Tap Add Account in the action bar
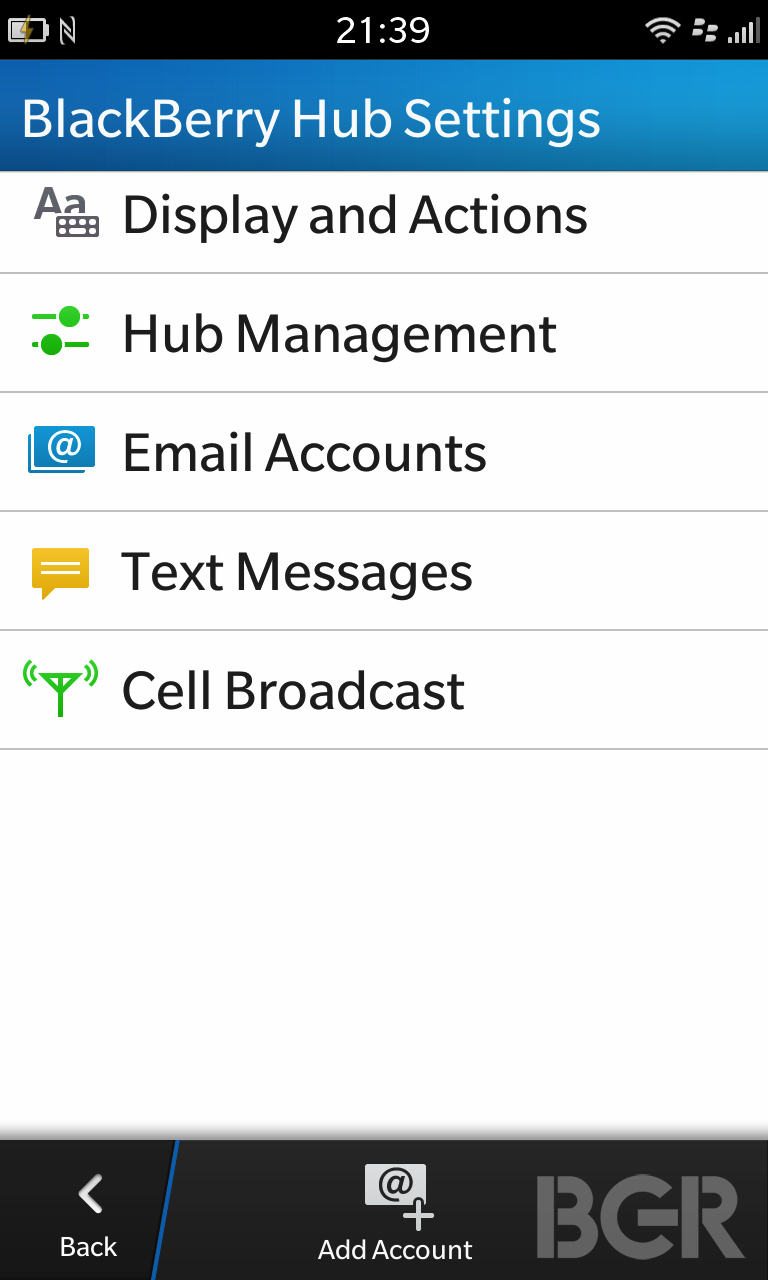 click(395, 1211)
